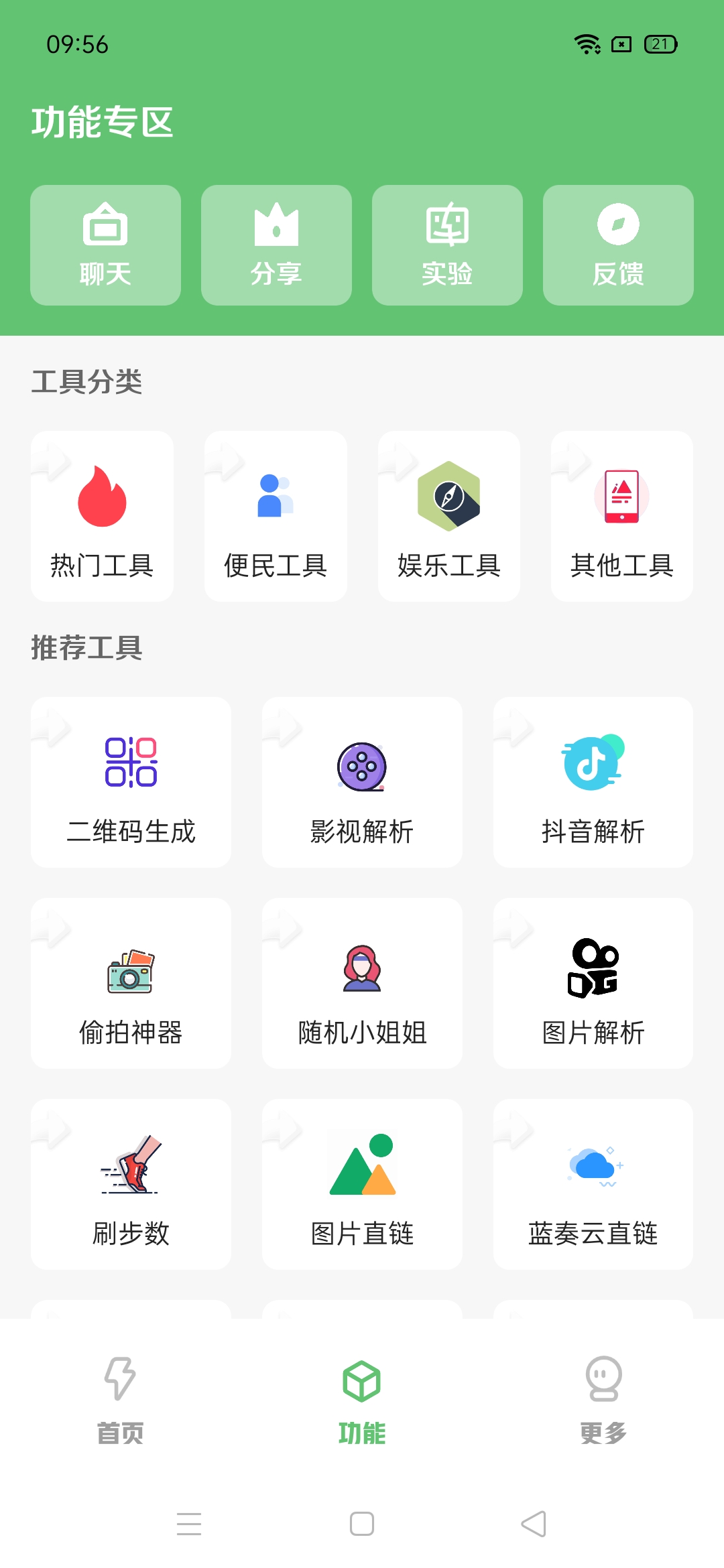Select the 图片解析 Kuaishou image parser

point(593,982)
